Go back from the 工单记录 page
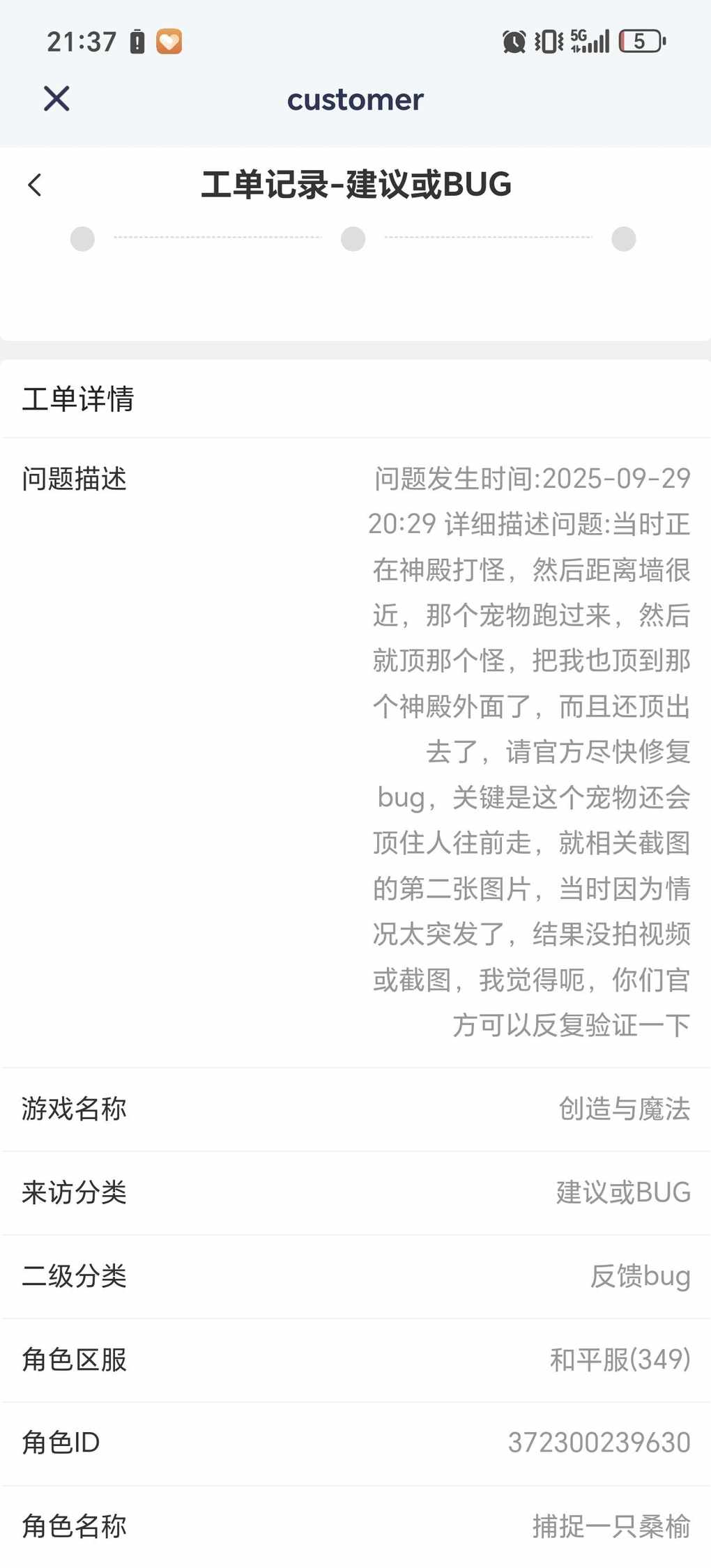 coord(35,185)
